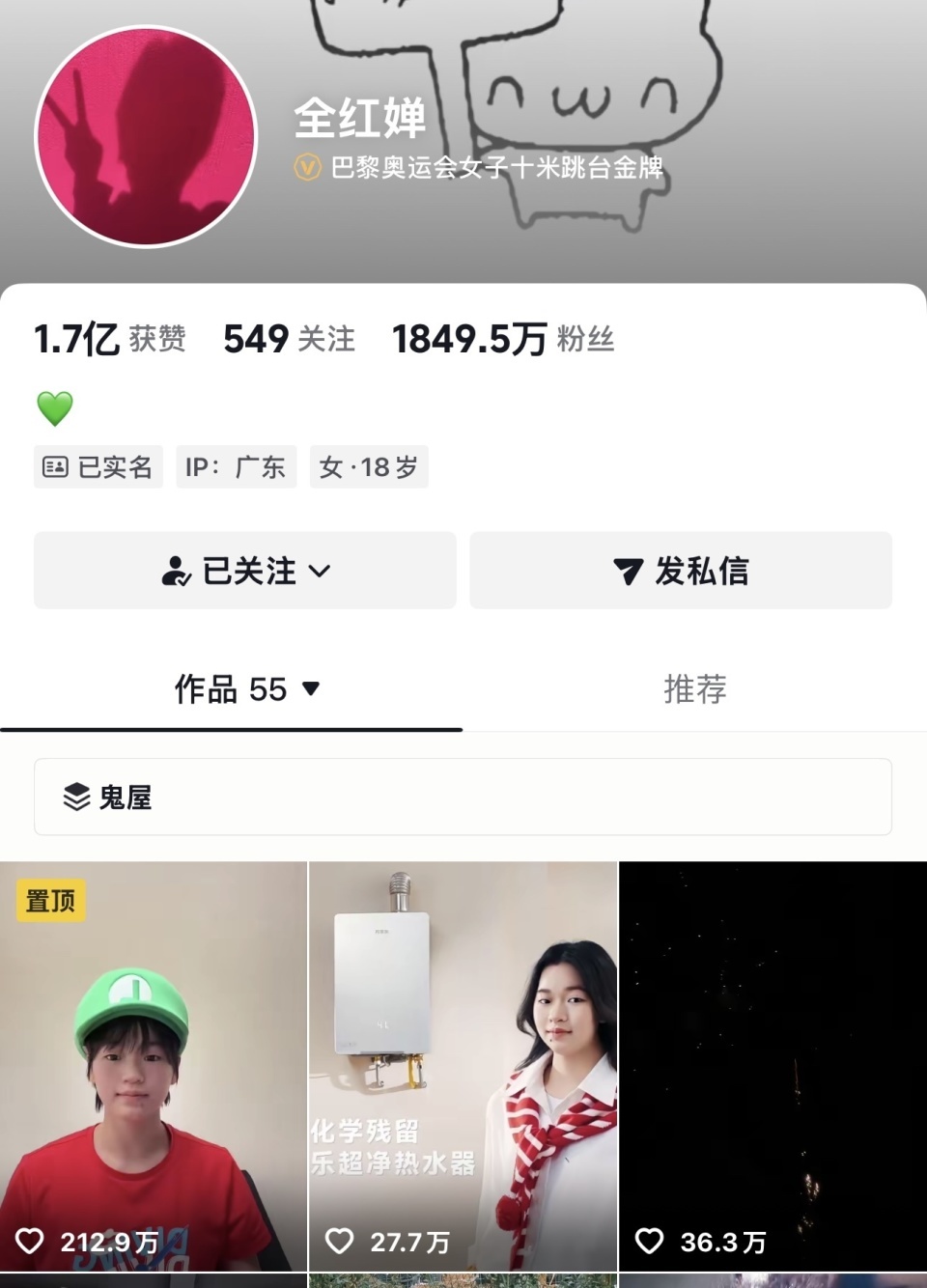The height and width of the screenshot is (1288, 927).
Task: Open the dark video with 36.3万 likes
Action: coord(772,1066)
